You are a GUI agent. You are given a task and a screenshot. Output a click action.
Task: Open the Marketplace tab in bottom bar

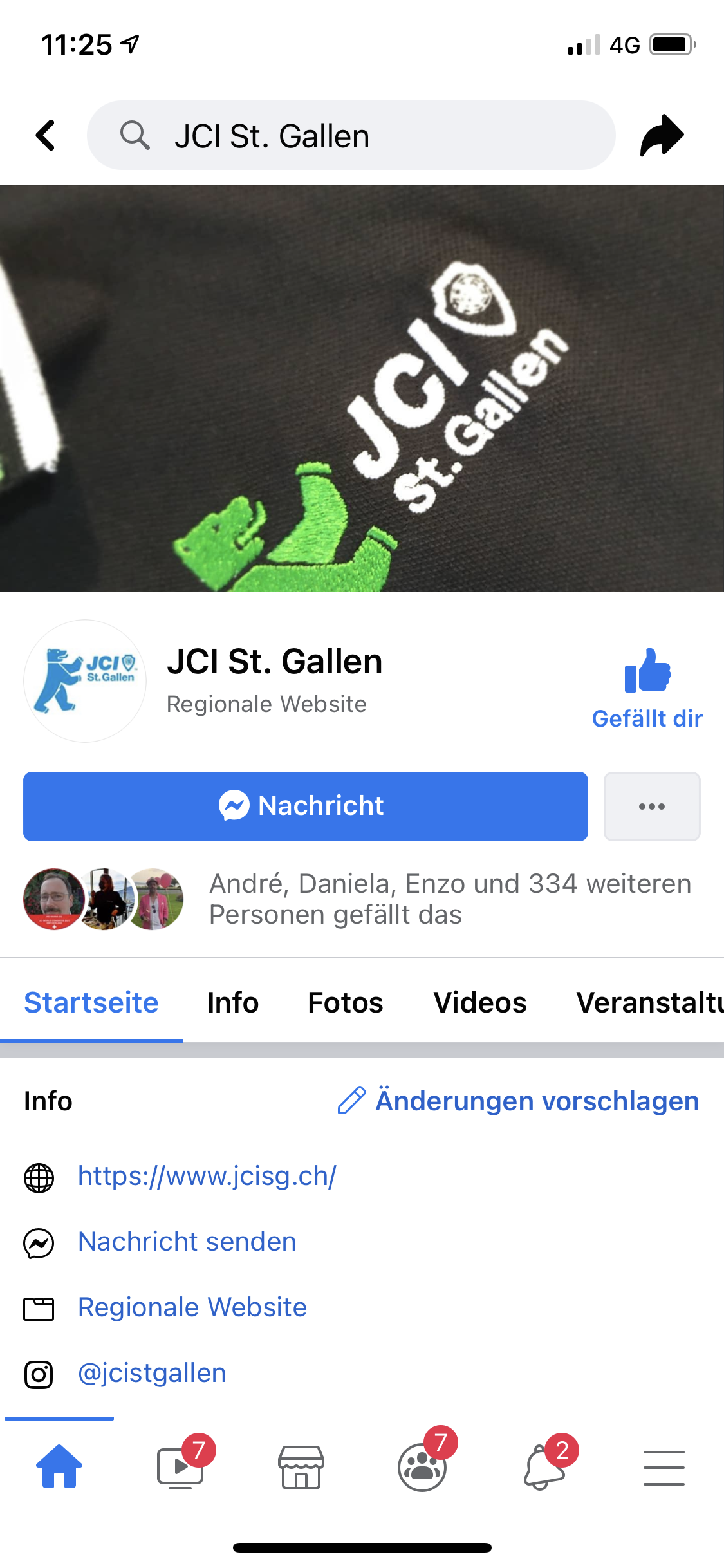(301, 1468)
